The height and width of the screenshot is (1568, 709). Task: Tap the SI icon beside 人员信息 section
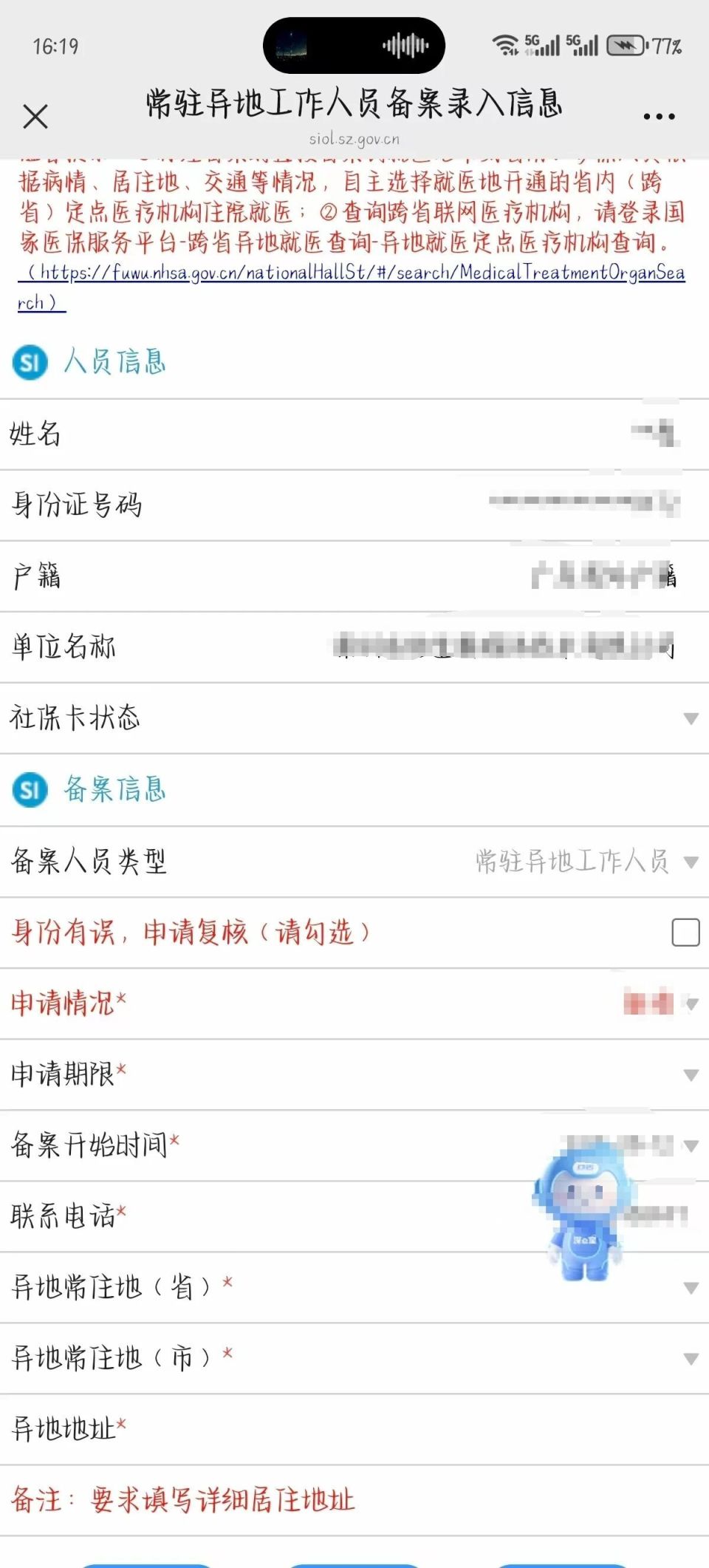tap(30, 362)
